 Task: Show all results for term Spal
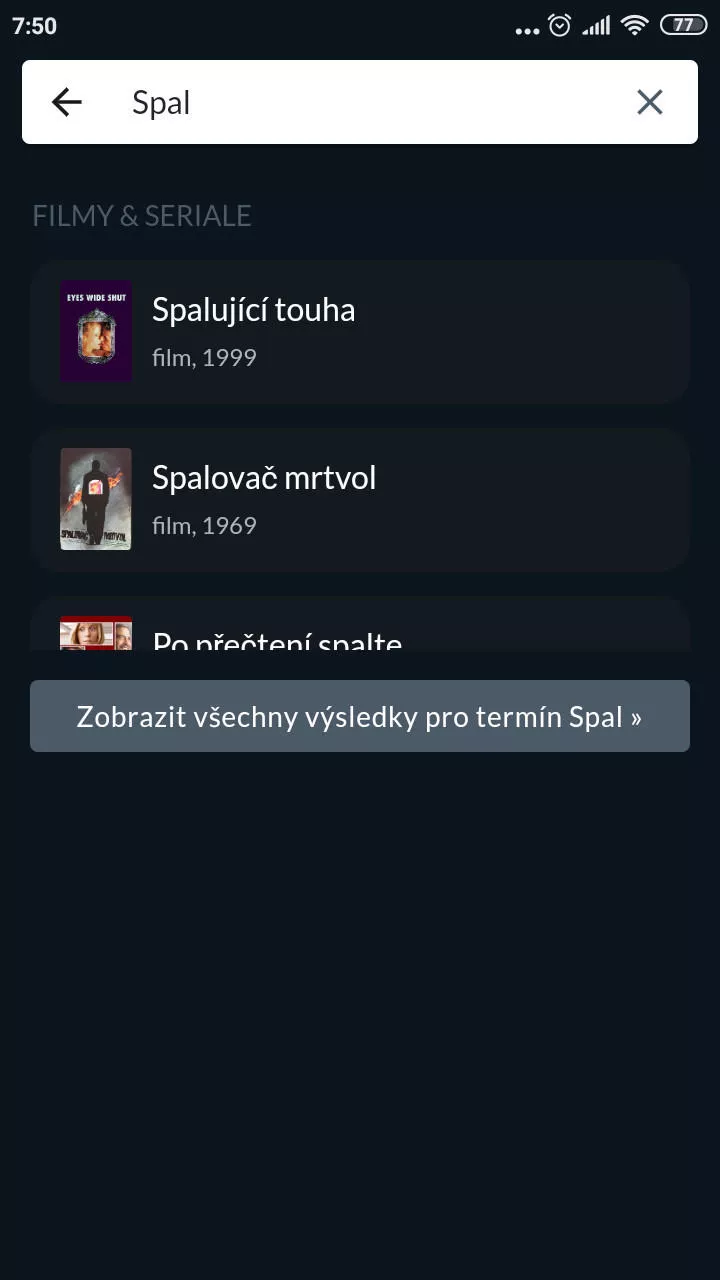click(360, 716)
